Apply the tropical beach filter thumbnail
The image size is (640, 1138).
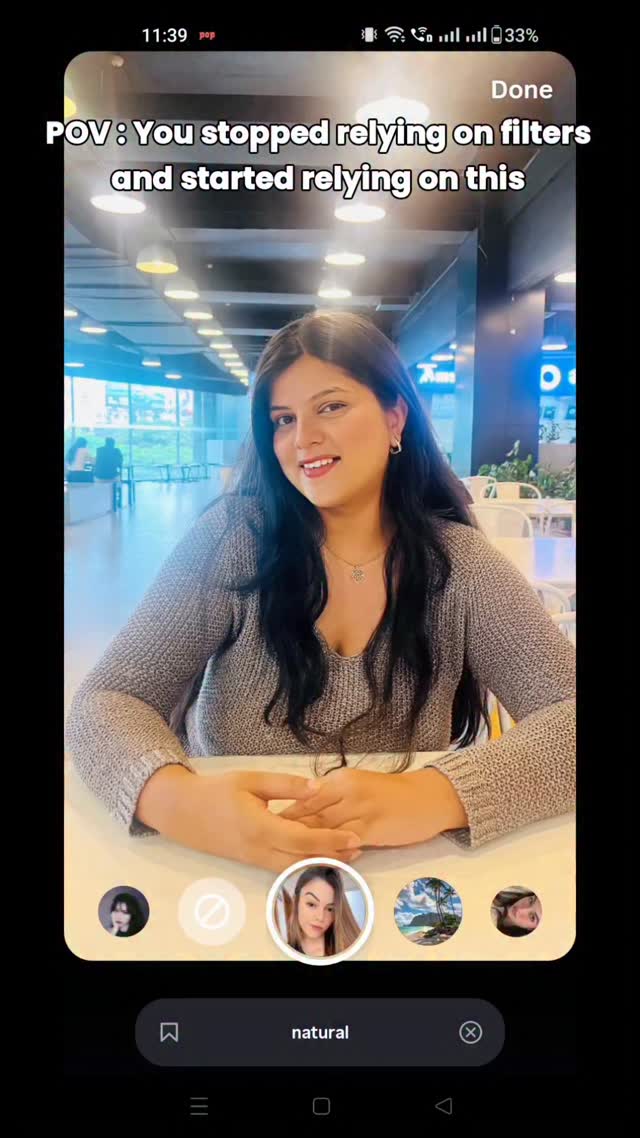(x=428, y=911)
